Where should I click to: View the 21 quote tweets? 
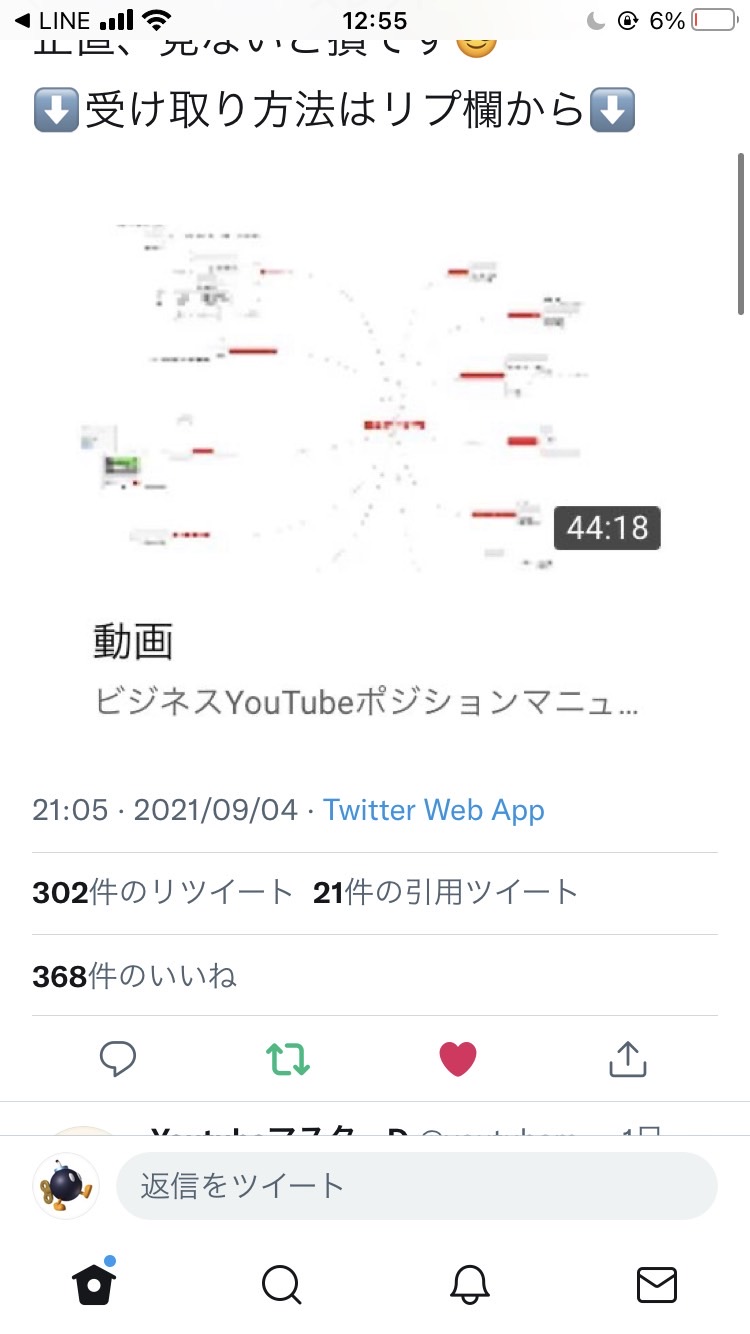click(x=446, y=892)
